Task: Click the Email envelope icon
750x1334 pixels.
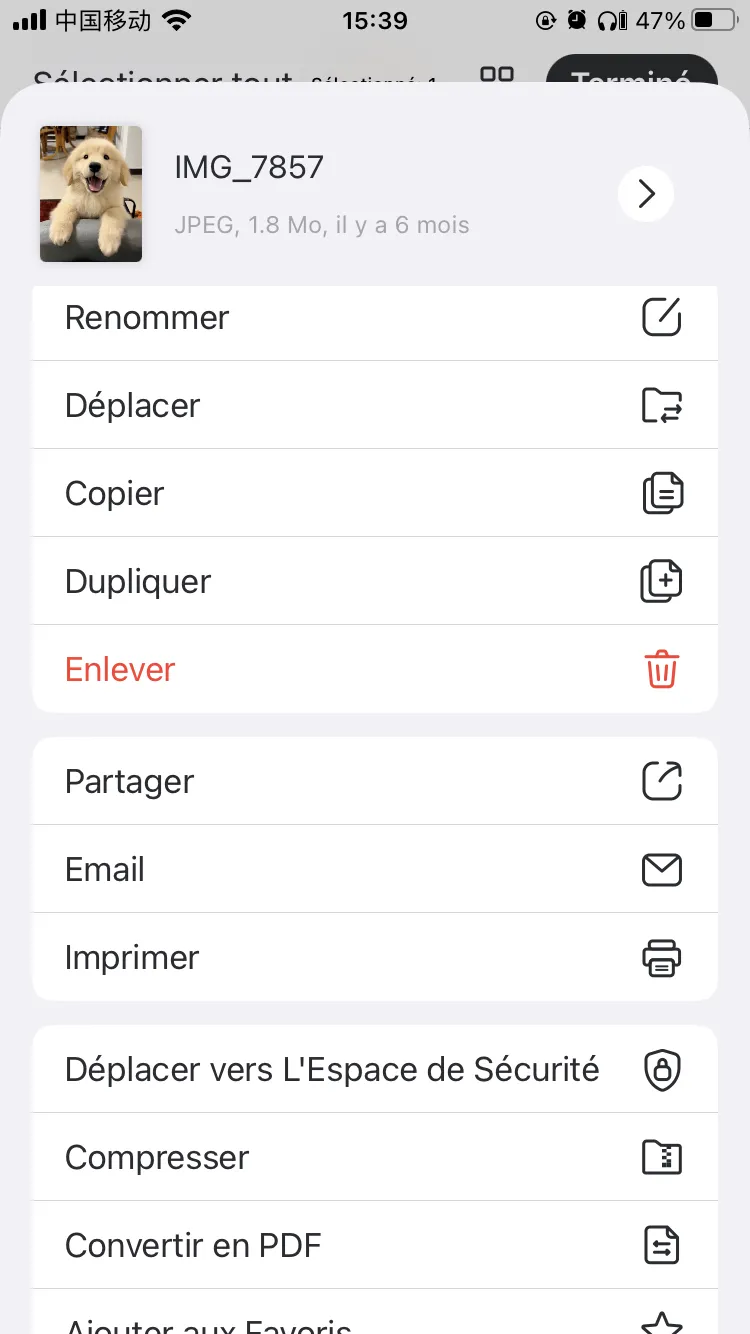Action: [661, 869]
